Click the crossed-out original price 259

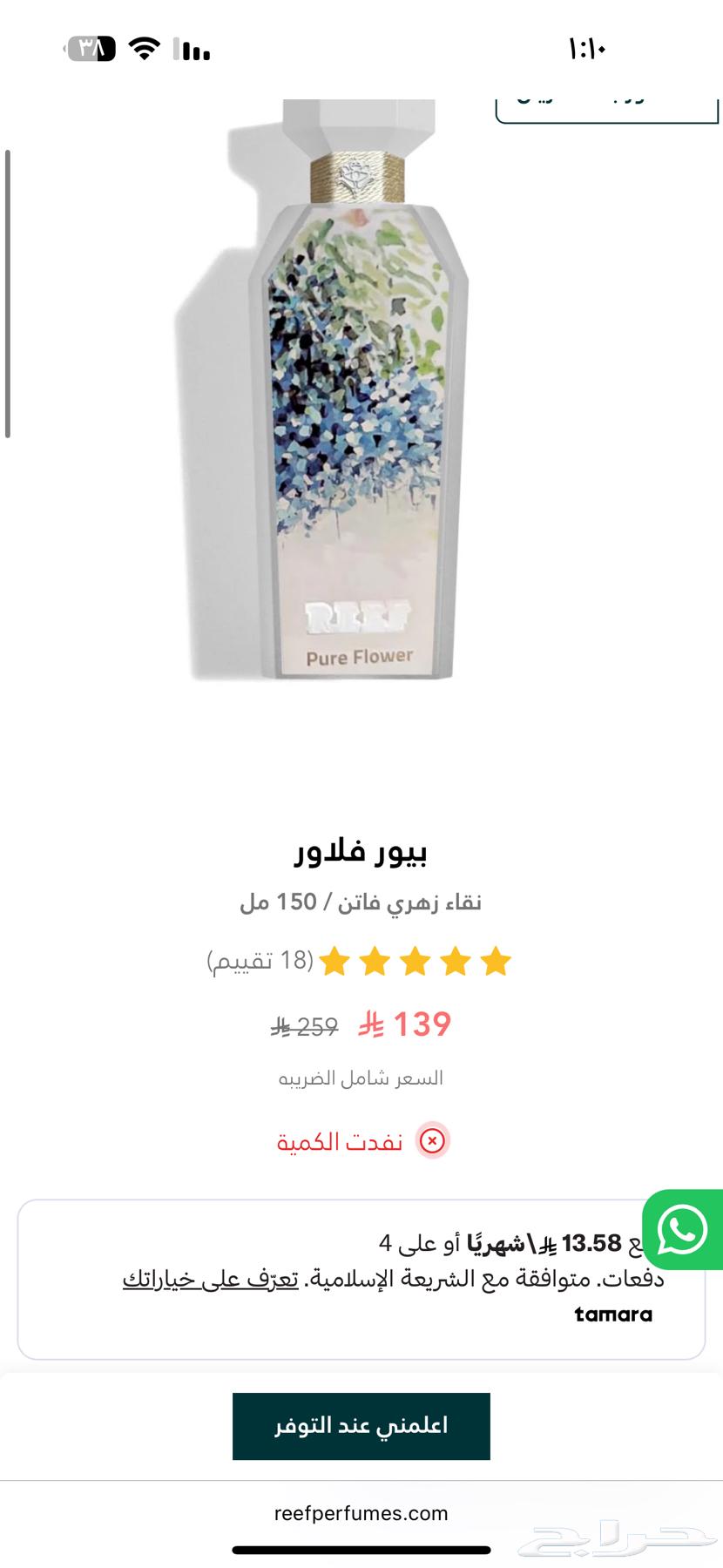tap(305, 1026)
